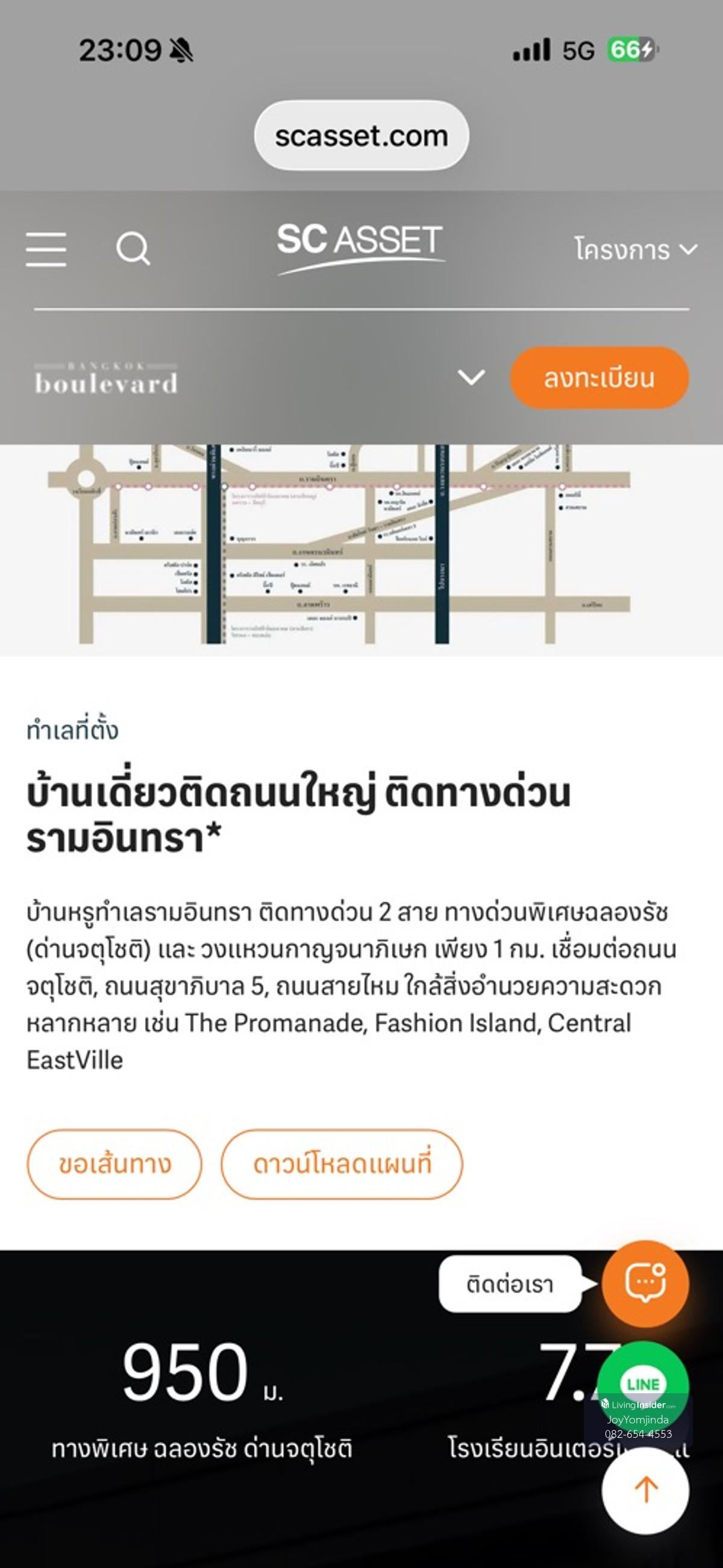This screenshot has height=1568, width=723.
Task: Expand the Bangkok Boulevard section chevron
Action: 471,377
